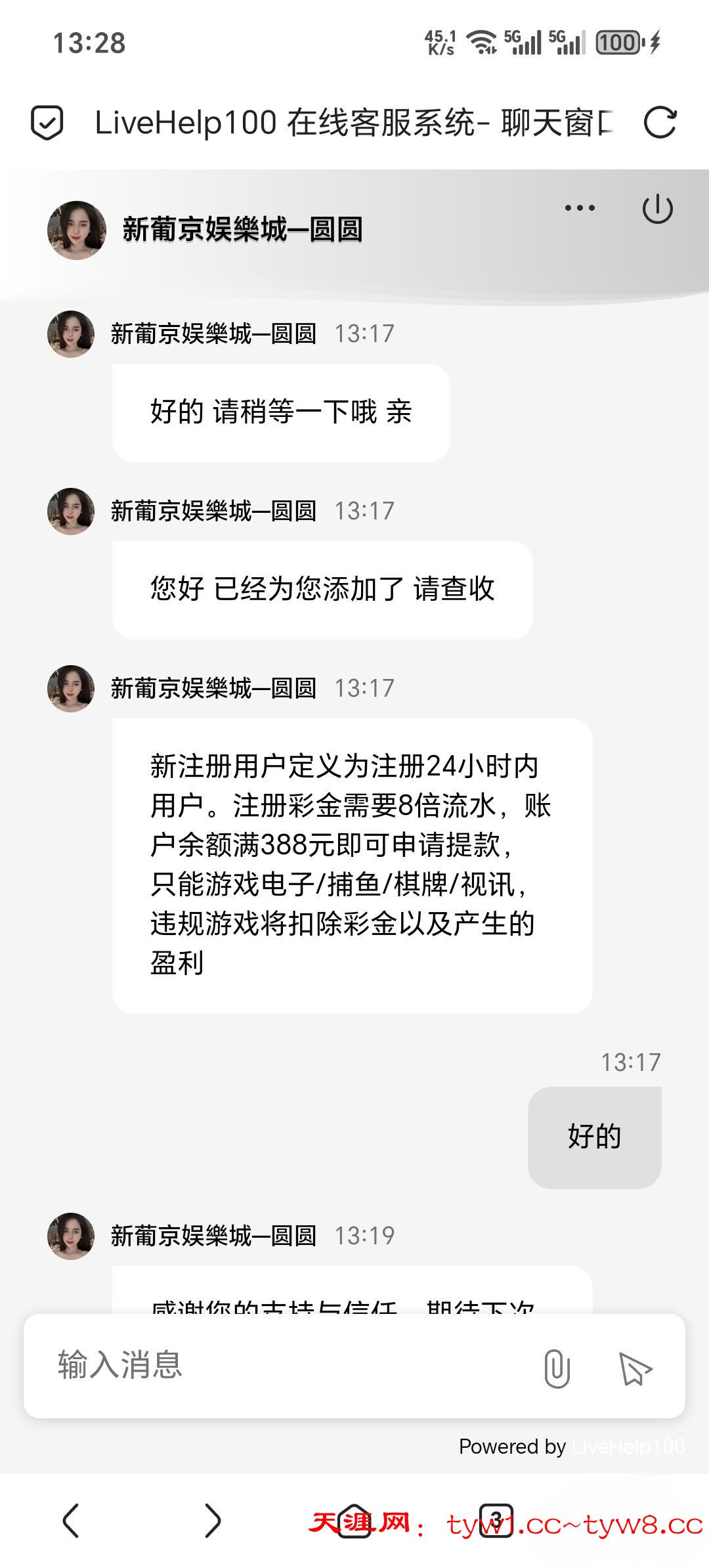Reload the page with the refresh icon
Image resolution: width=709 pixels, height=1568 pixels.
(x=660, y=122)
